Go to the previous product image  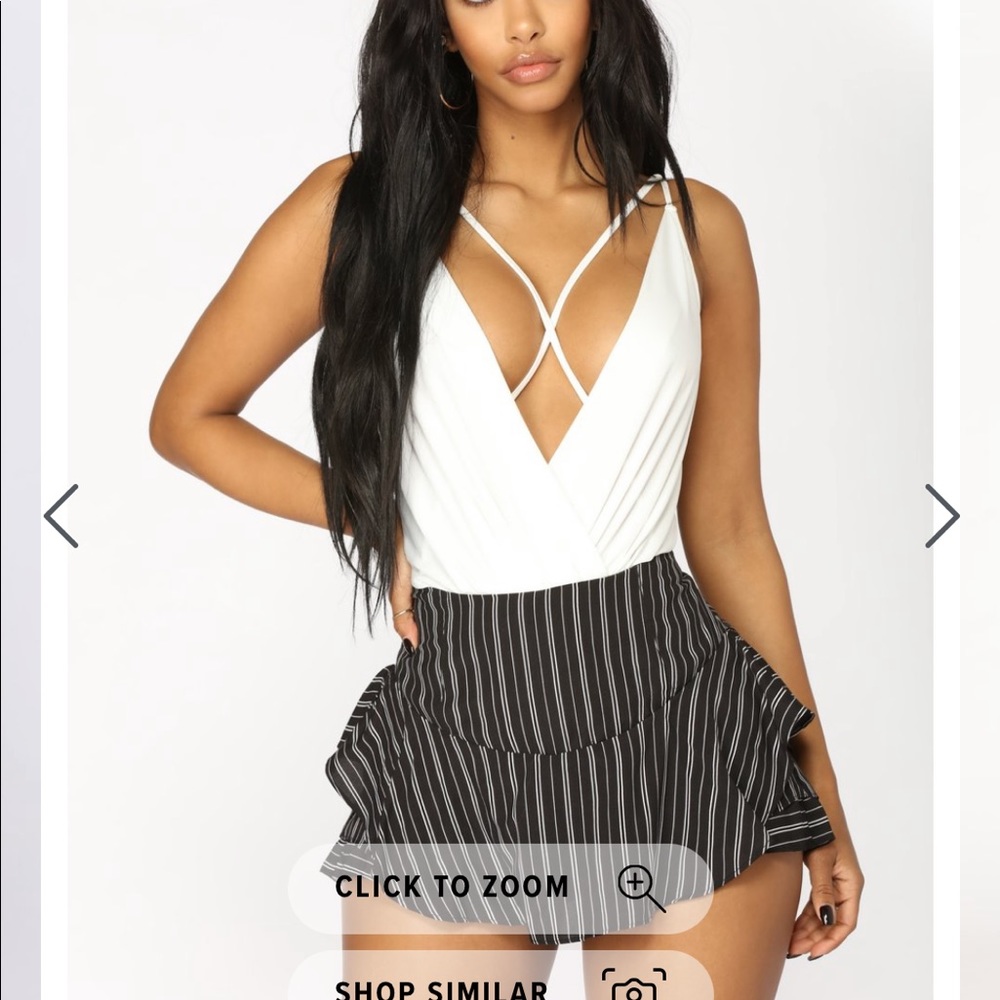click(62, 516)
